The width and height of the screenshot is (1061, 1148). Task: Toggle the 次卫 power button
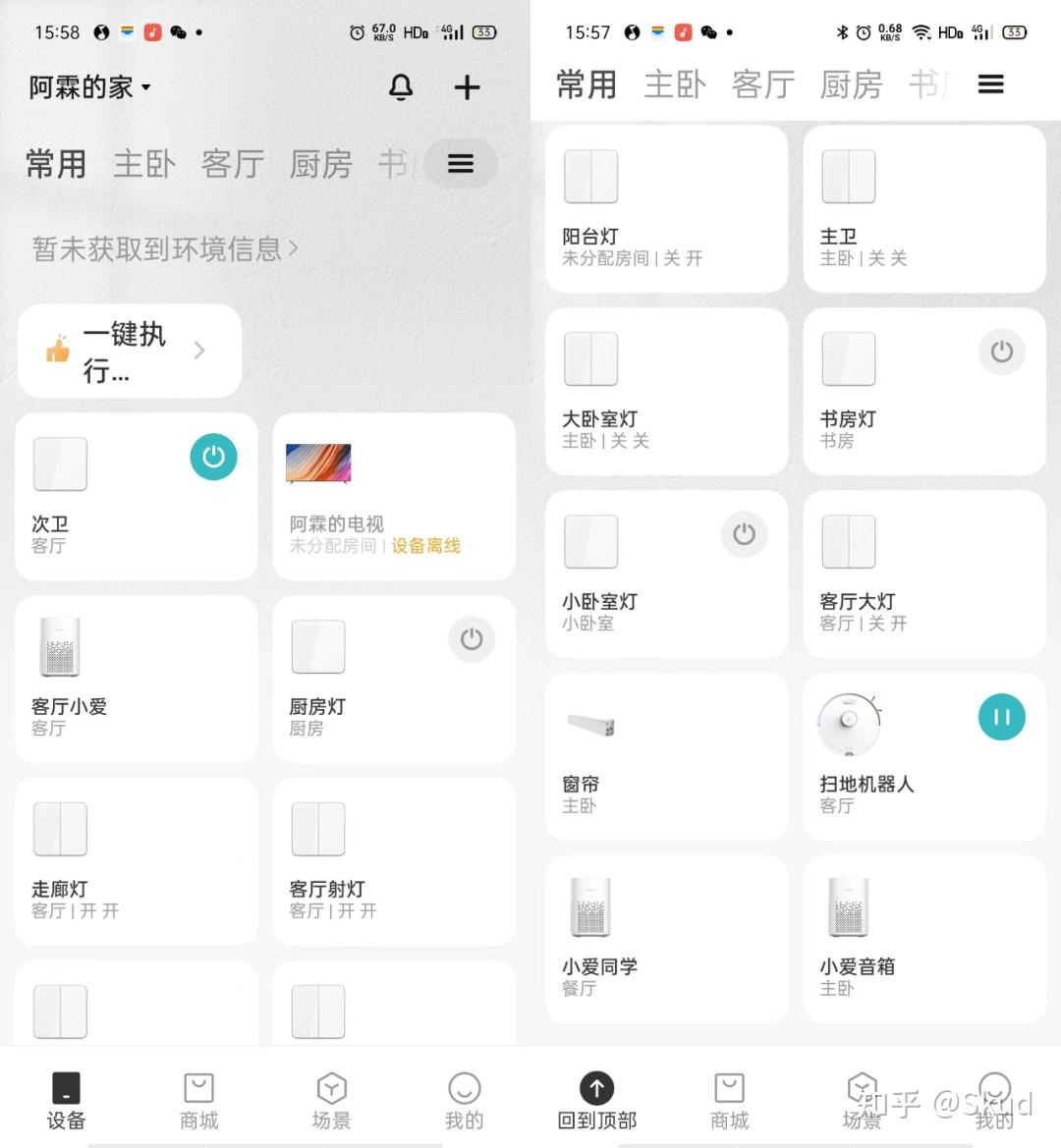(213, 457)
